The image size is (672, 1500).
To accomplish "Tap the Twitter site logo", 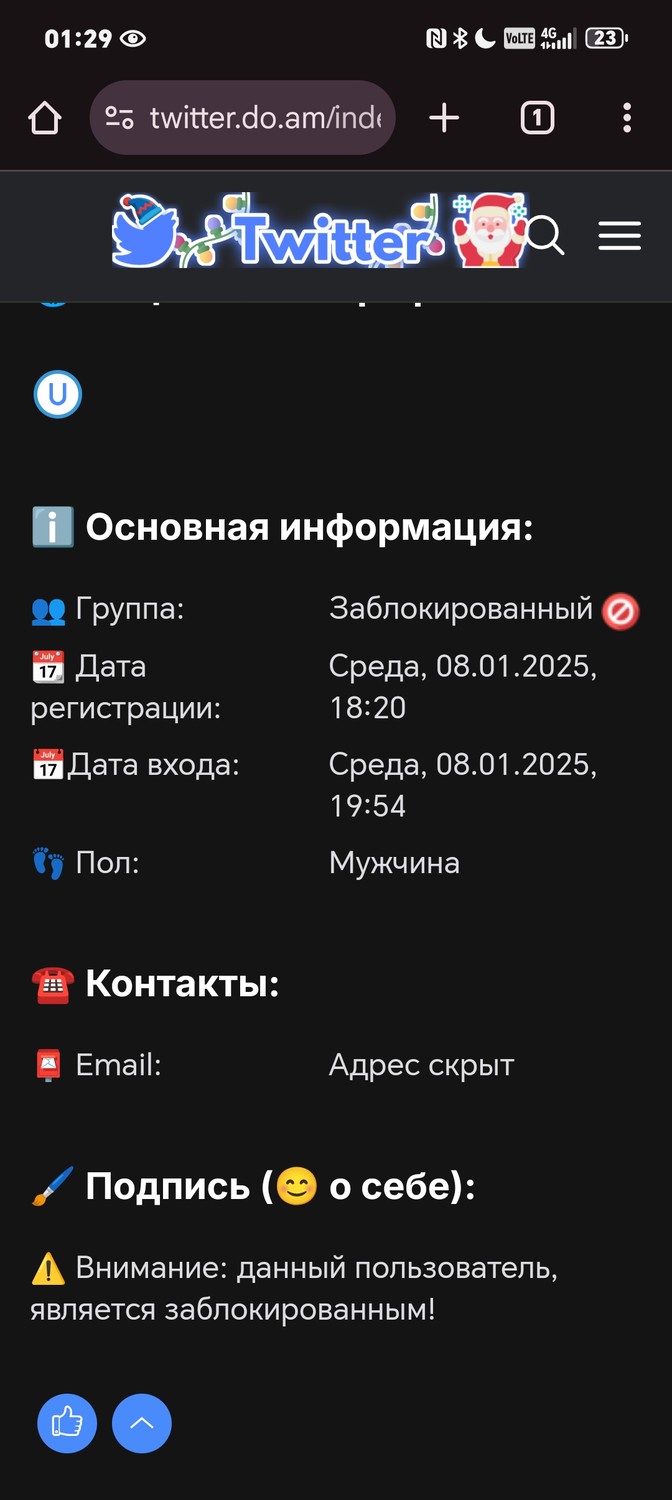I will (318, 231).
